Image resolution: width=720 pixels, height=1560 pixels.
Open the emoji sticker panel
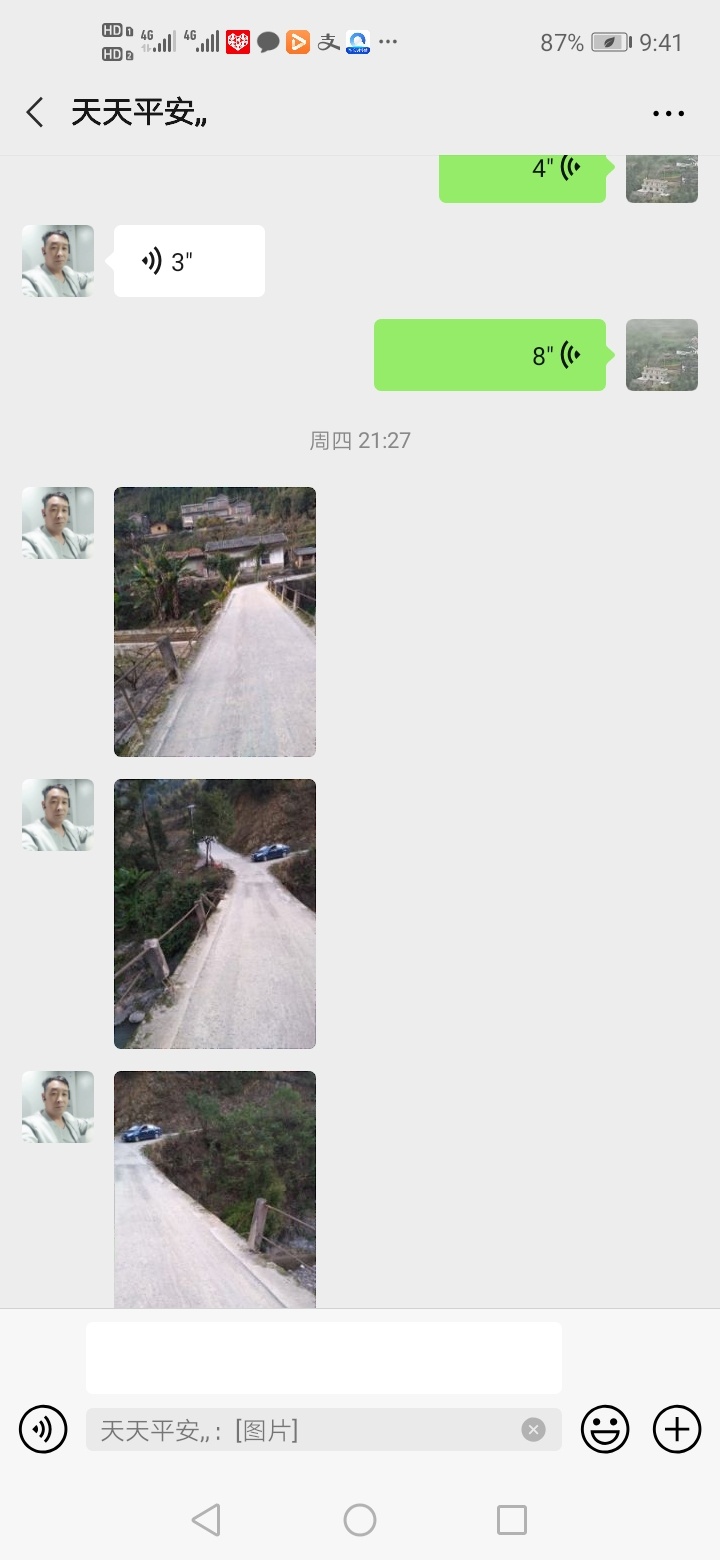coord(605,1429)
